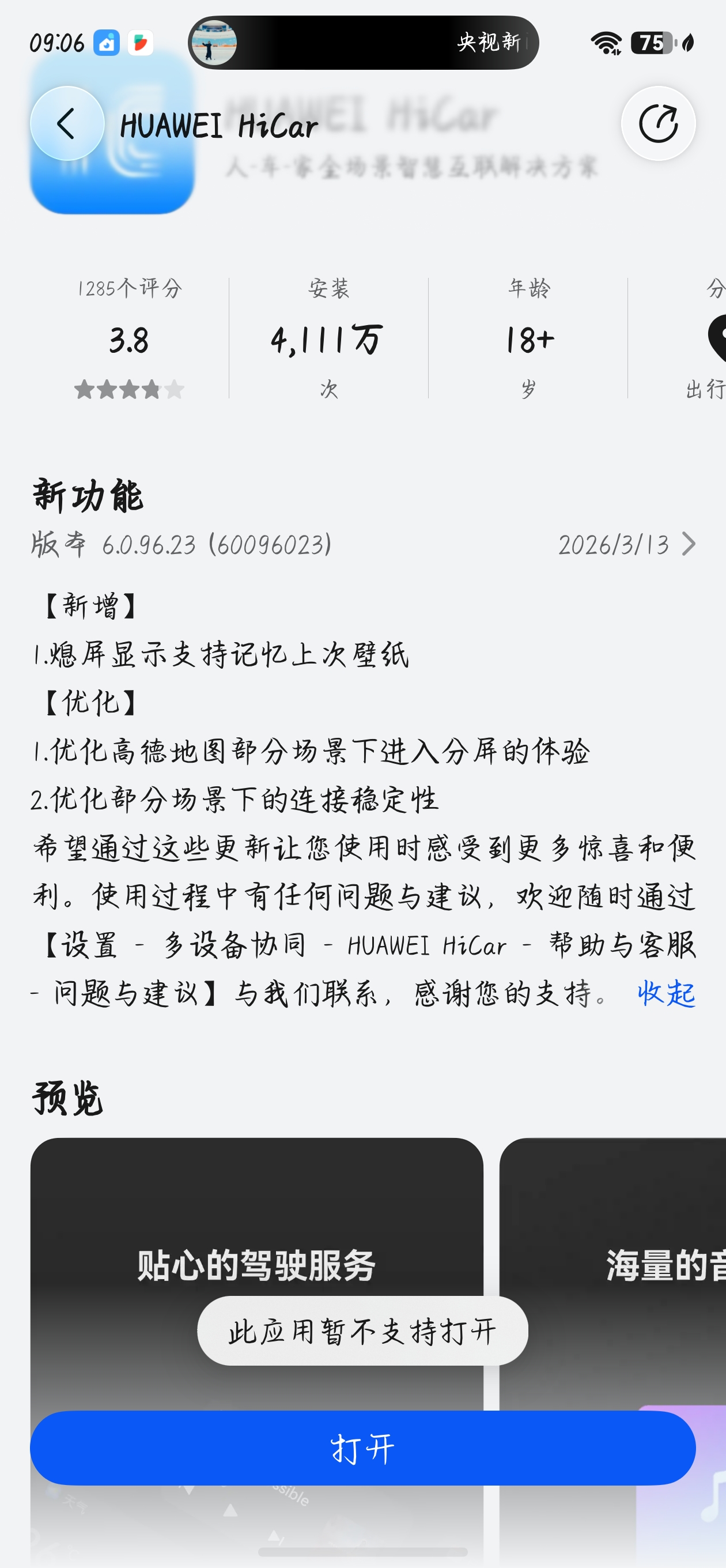Open version 6.0.96.23 history details
Image resolution: width=726 pixels, height=1568 pixels.
pos(687,544)
